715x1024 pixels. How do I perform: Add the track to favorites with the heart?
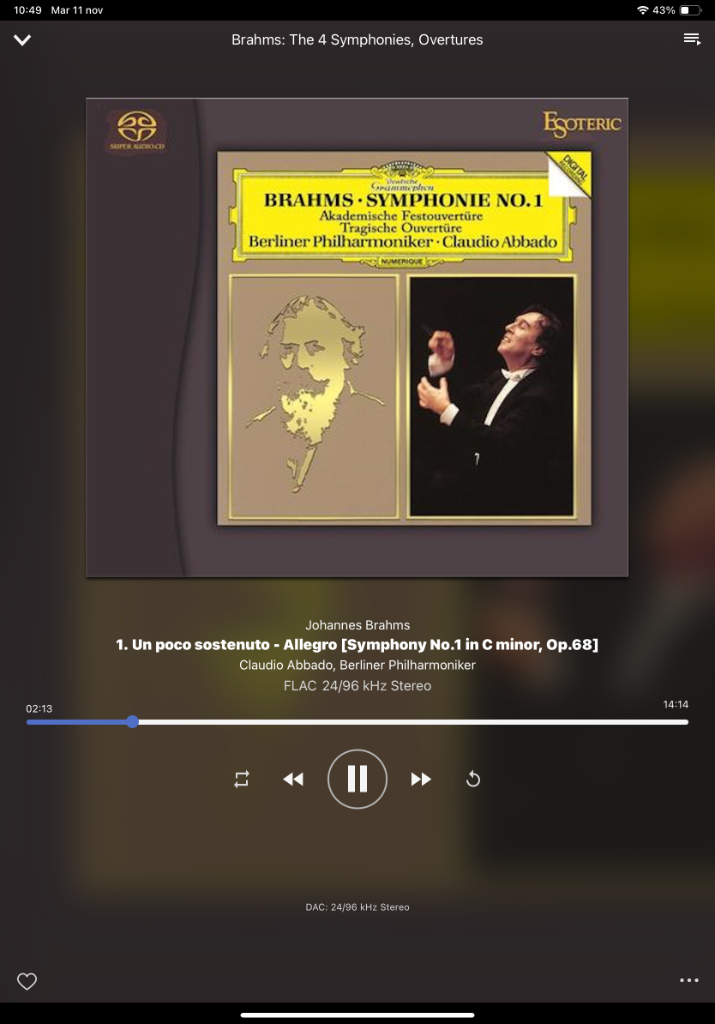27,981
